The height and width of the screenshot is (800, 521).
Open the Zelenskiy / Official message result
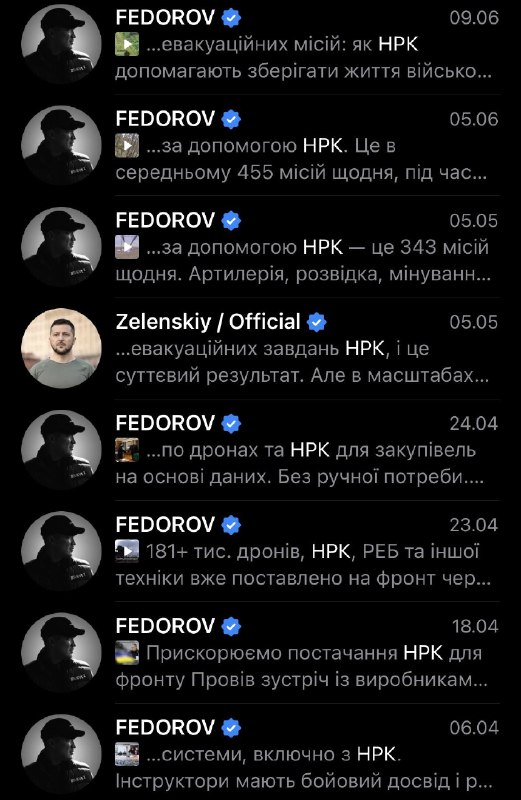[260, 348]
